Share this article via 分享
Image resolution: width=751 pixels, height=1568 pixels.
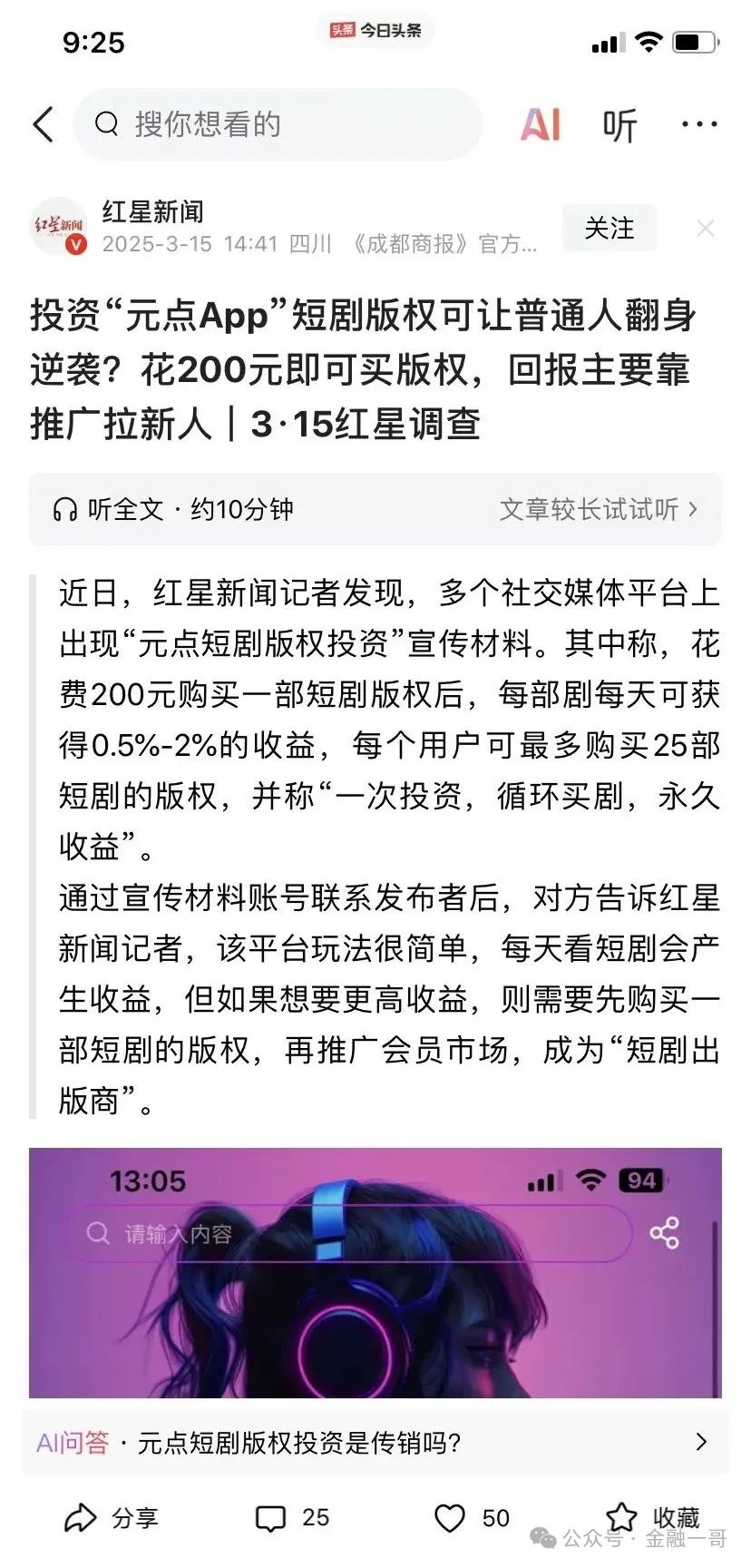point(111,1518)
